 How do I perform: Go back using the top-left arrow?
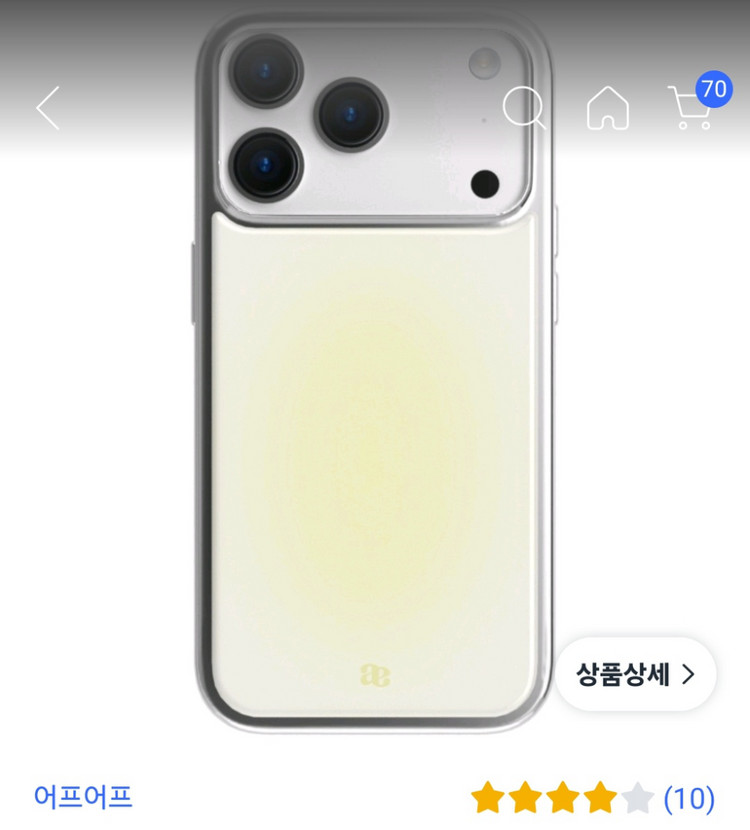coord(48,108)
